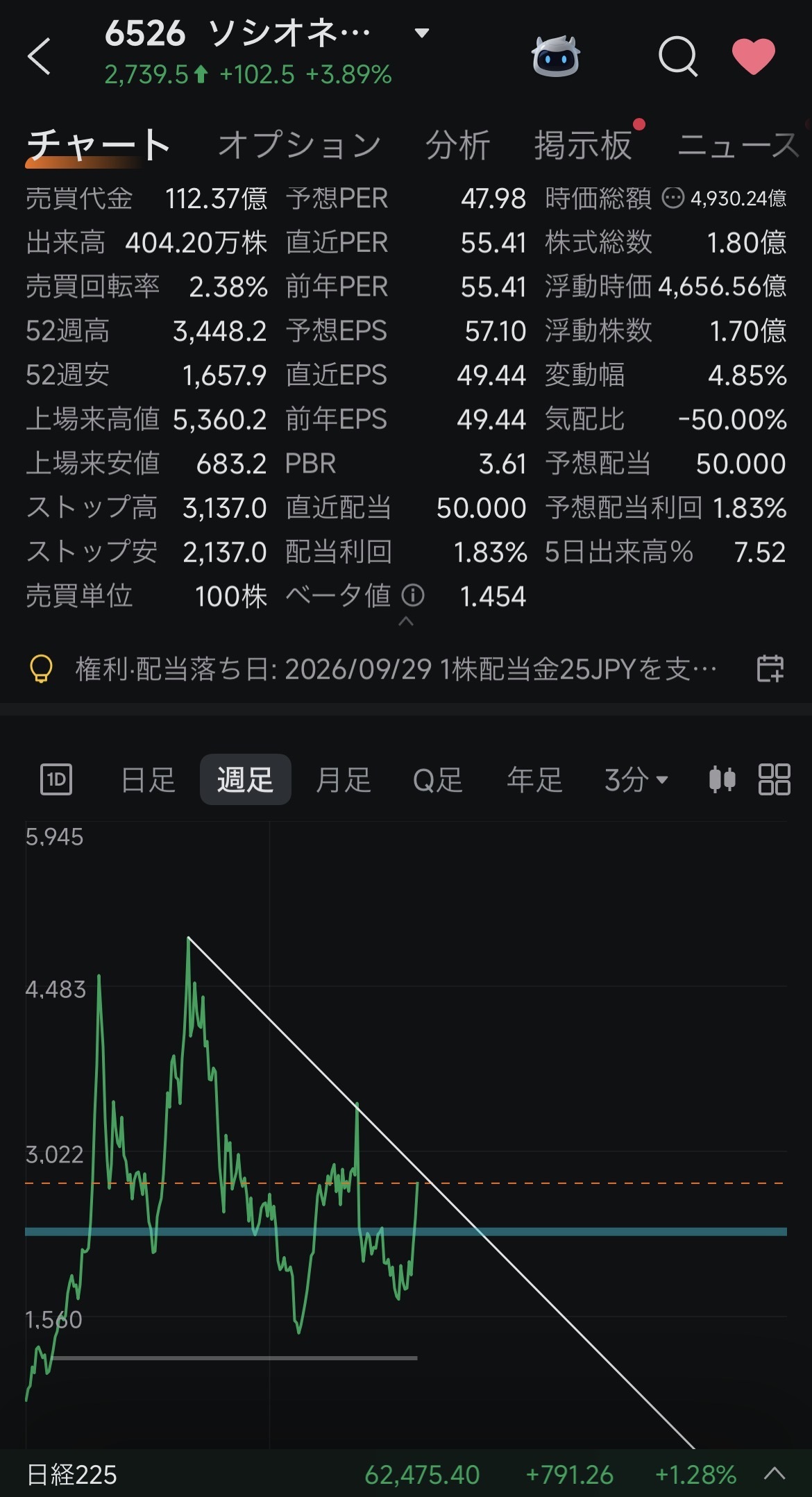Switch to the オプション tab
Viewport: 812px width, 1497px height.
pyautogui.click(x=299, y=145)
